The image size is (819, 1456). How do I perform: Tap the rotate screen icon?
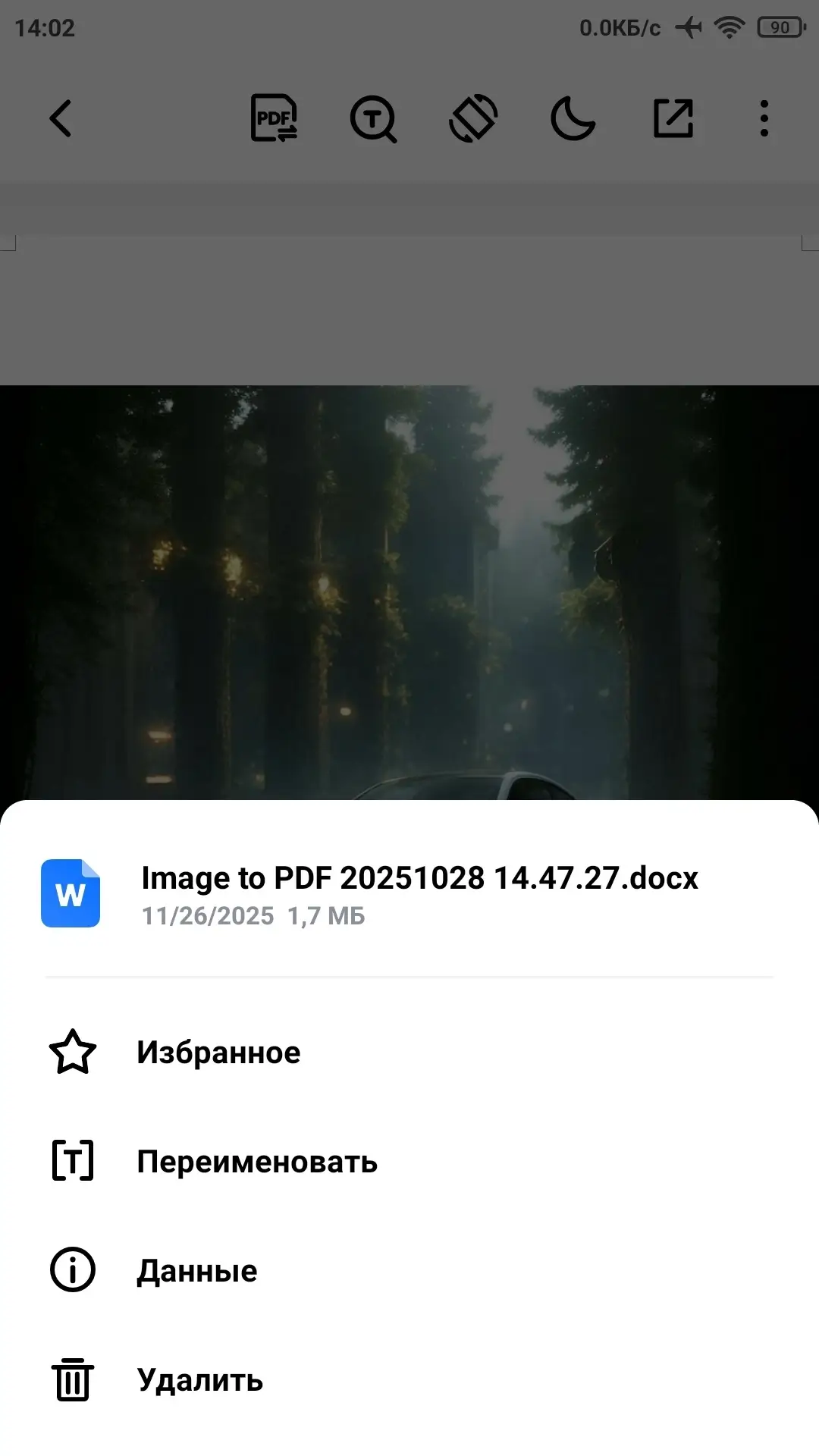tap(473, 118)
